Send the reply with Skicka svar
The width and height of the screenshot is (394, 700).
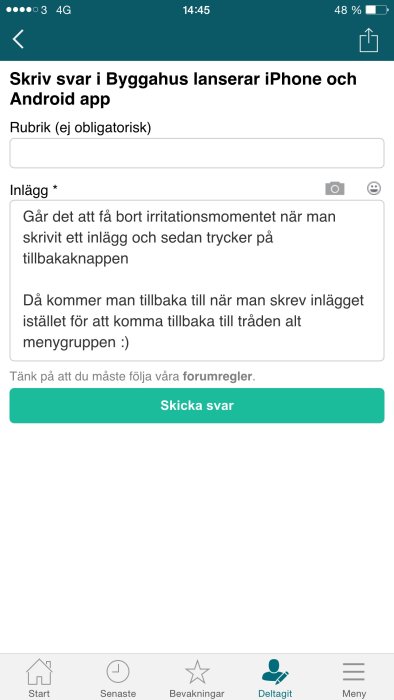197,405
